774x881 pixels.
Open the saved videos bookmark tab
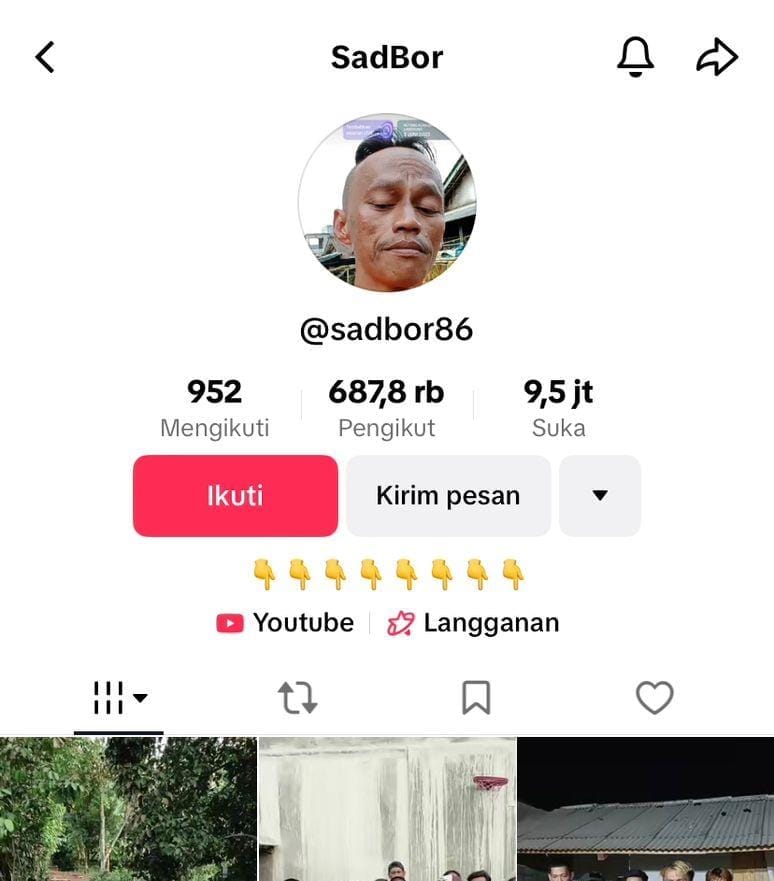(x=477, y=697)
